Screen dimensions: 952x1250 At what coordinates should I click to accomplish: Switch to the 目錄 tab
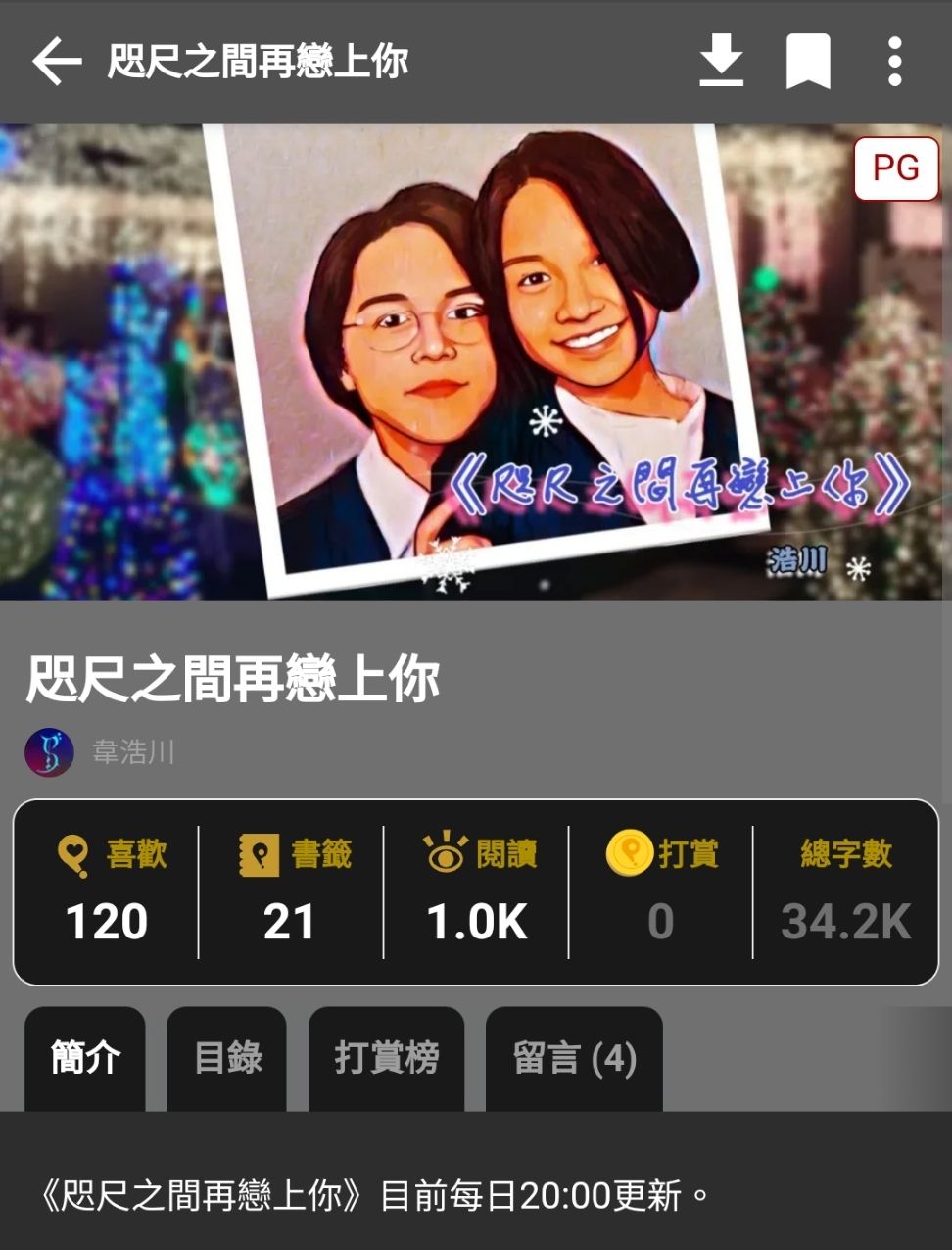[227, 1058]
